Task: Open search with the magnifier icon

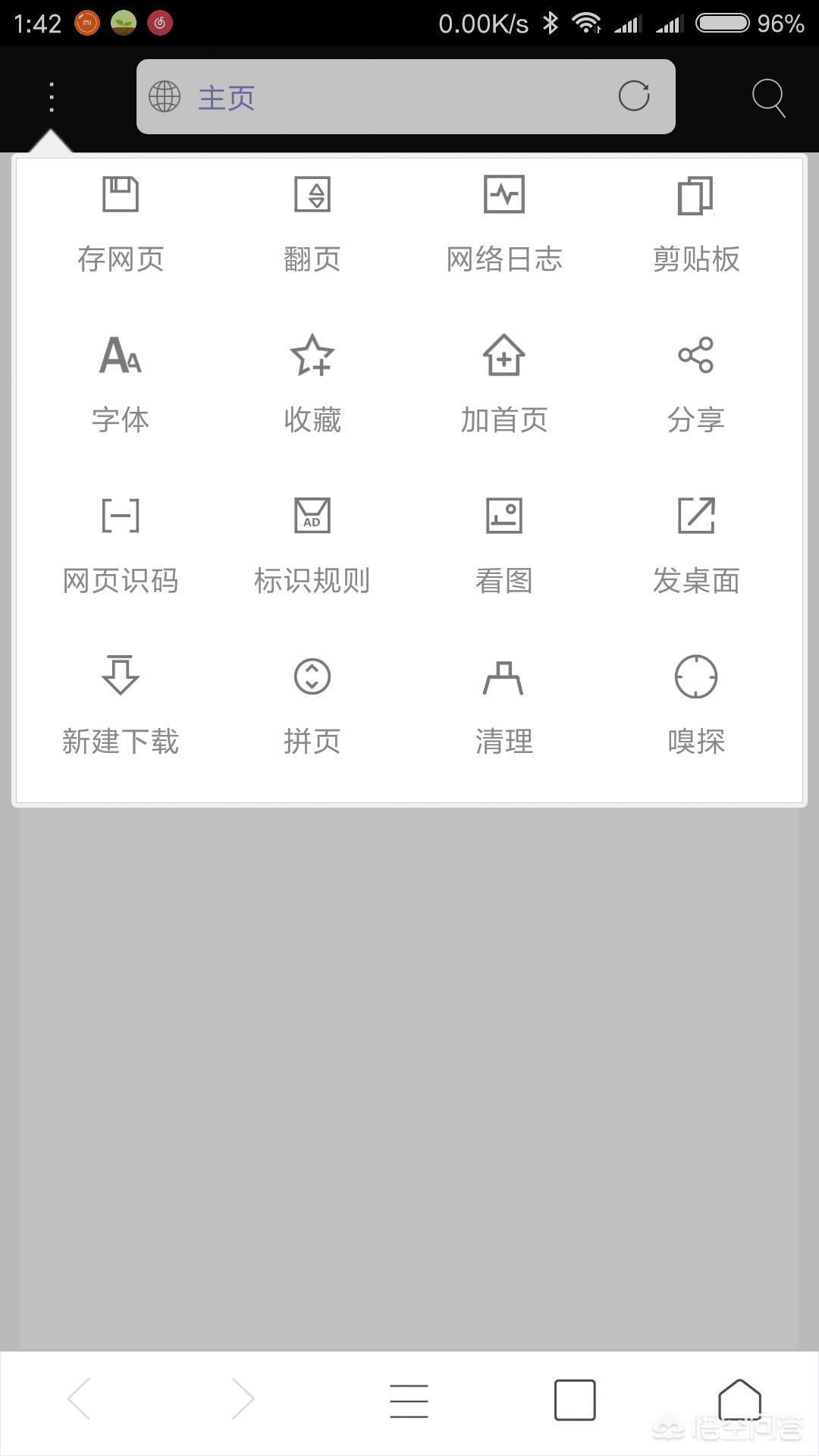Action: click(768, 98)
